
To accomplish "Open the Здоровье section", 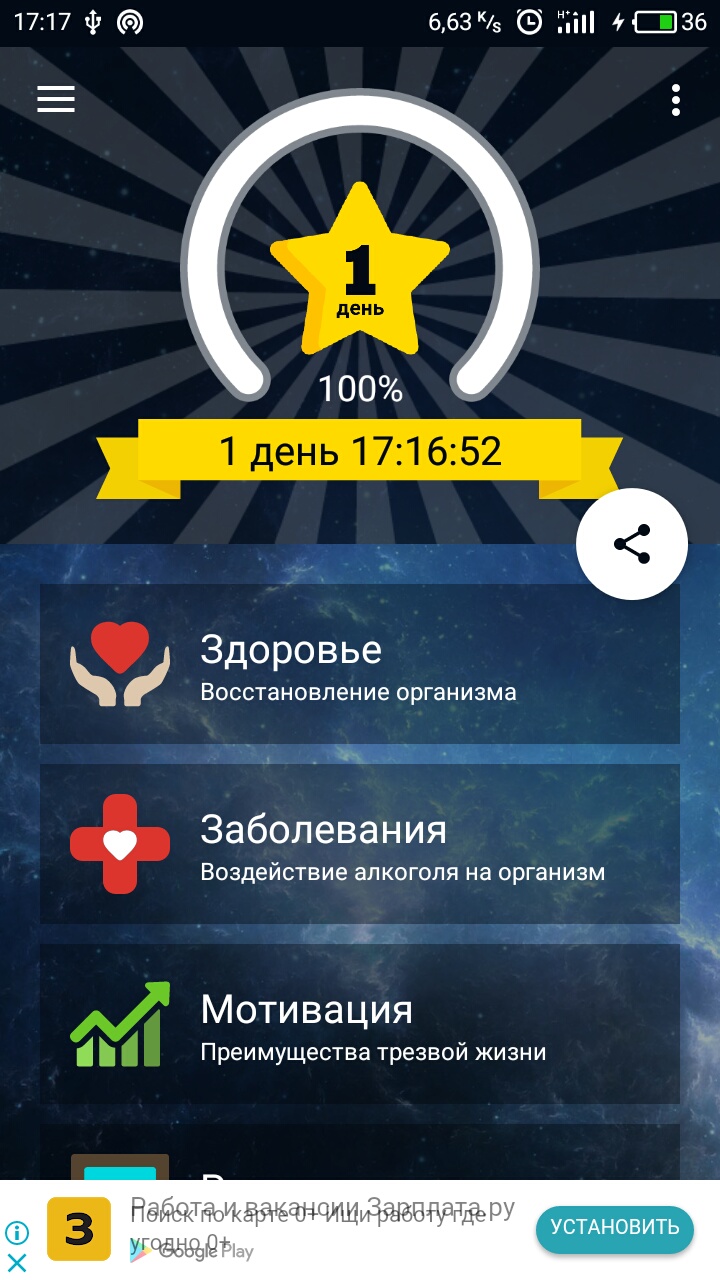I will 360,664.
